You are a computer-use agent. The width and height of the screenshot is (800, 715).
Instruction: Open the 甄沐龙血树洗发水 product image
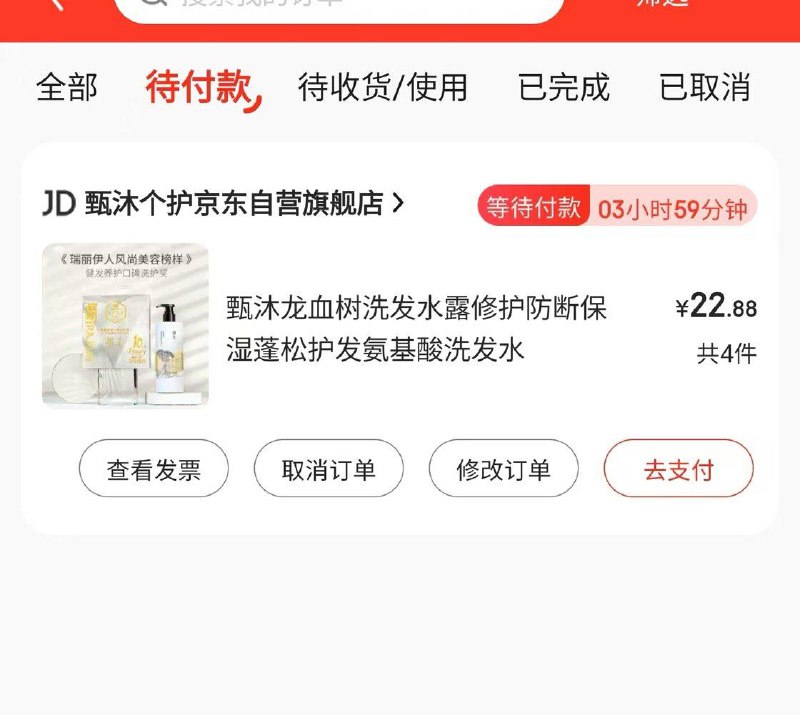pyautogui.click(x=125, y=325)
